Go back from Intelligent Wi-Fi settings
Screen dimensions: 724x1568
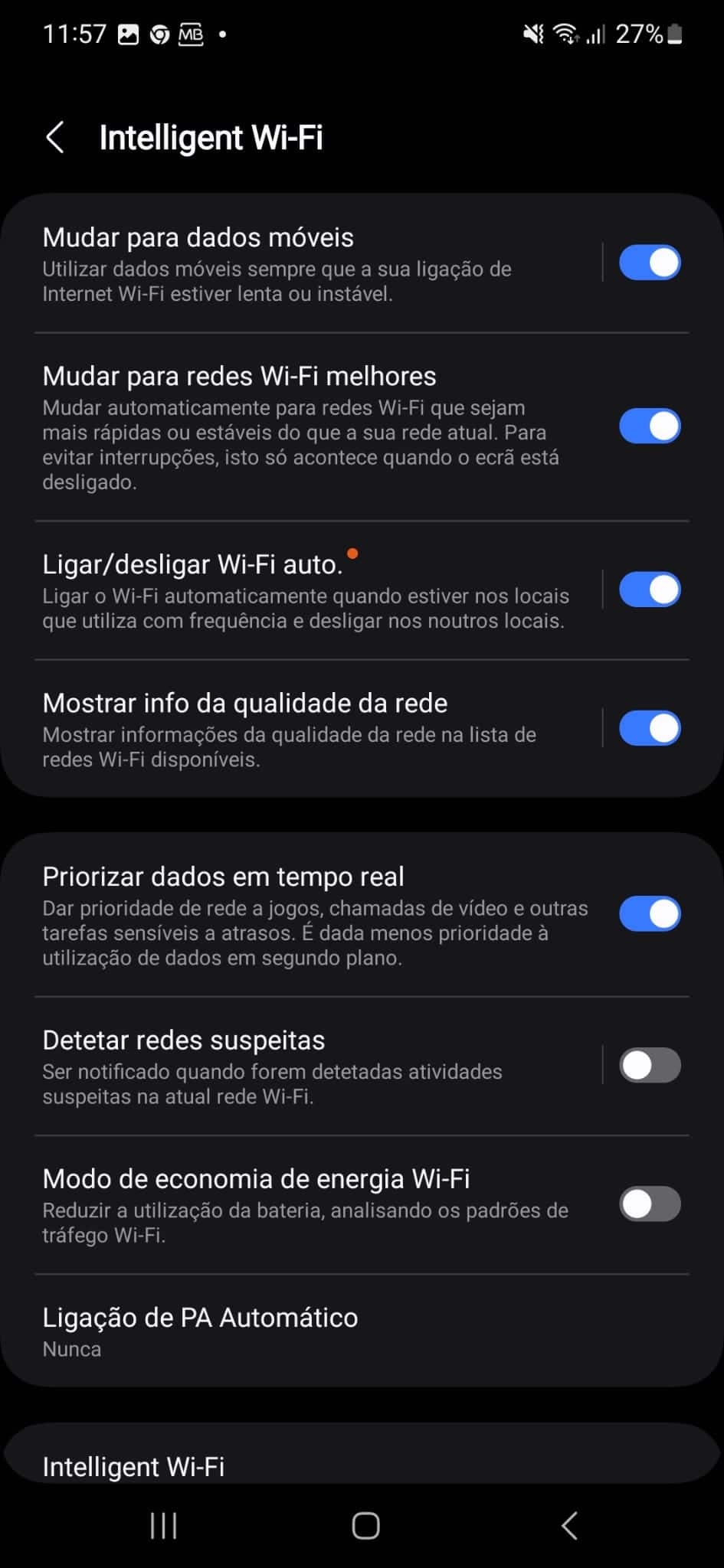click(55, 138)
